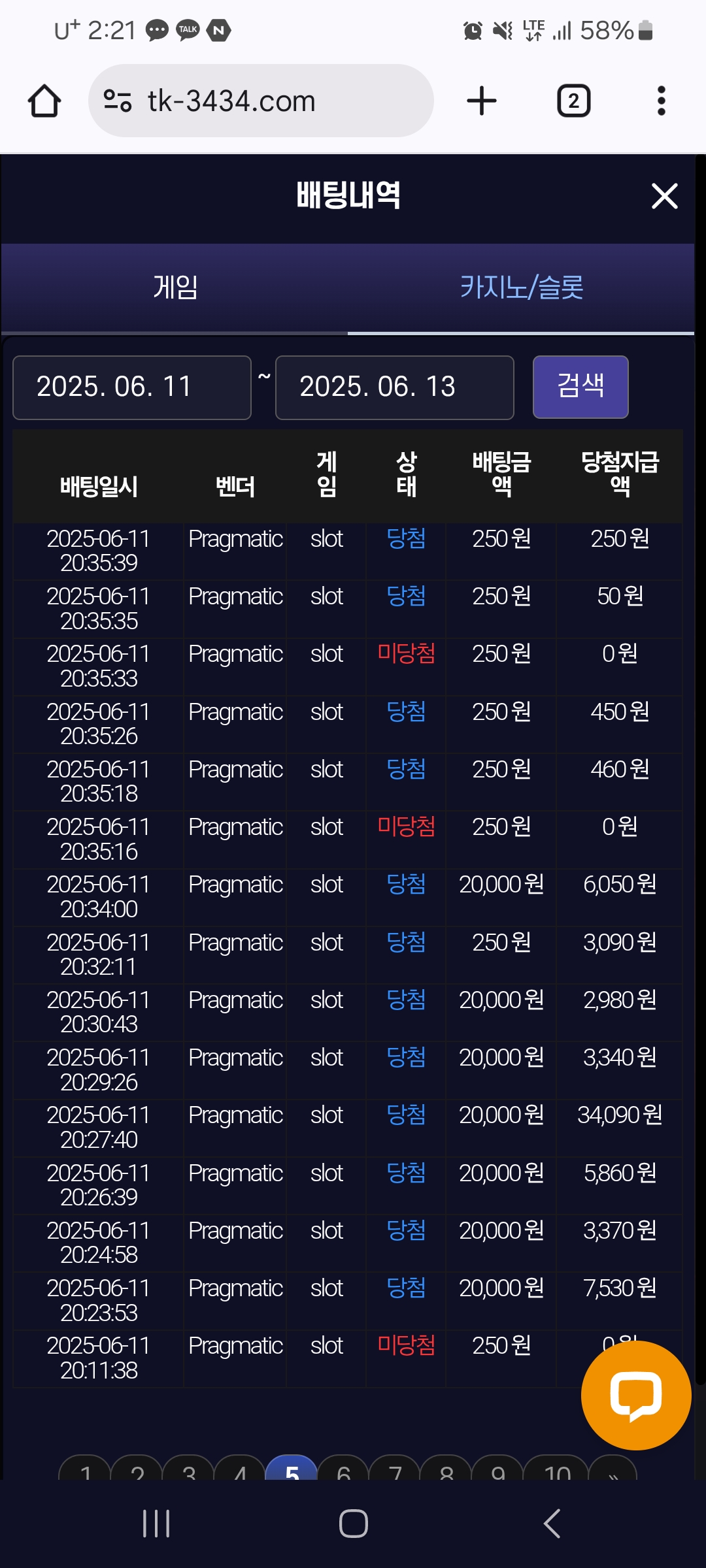The height and width of the screenshot is (1568, 706).
Task: Open the end date field 2025. 06. 13
Action: (395, 387)
